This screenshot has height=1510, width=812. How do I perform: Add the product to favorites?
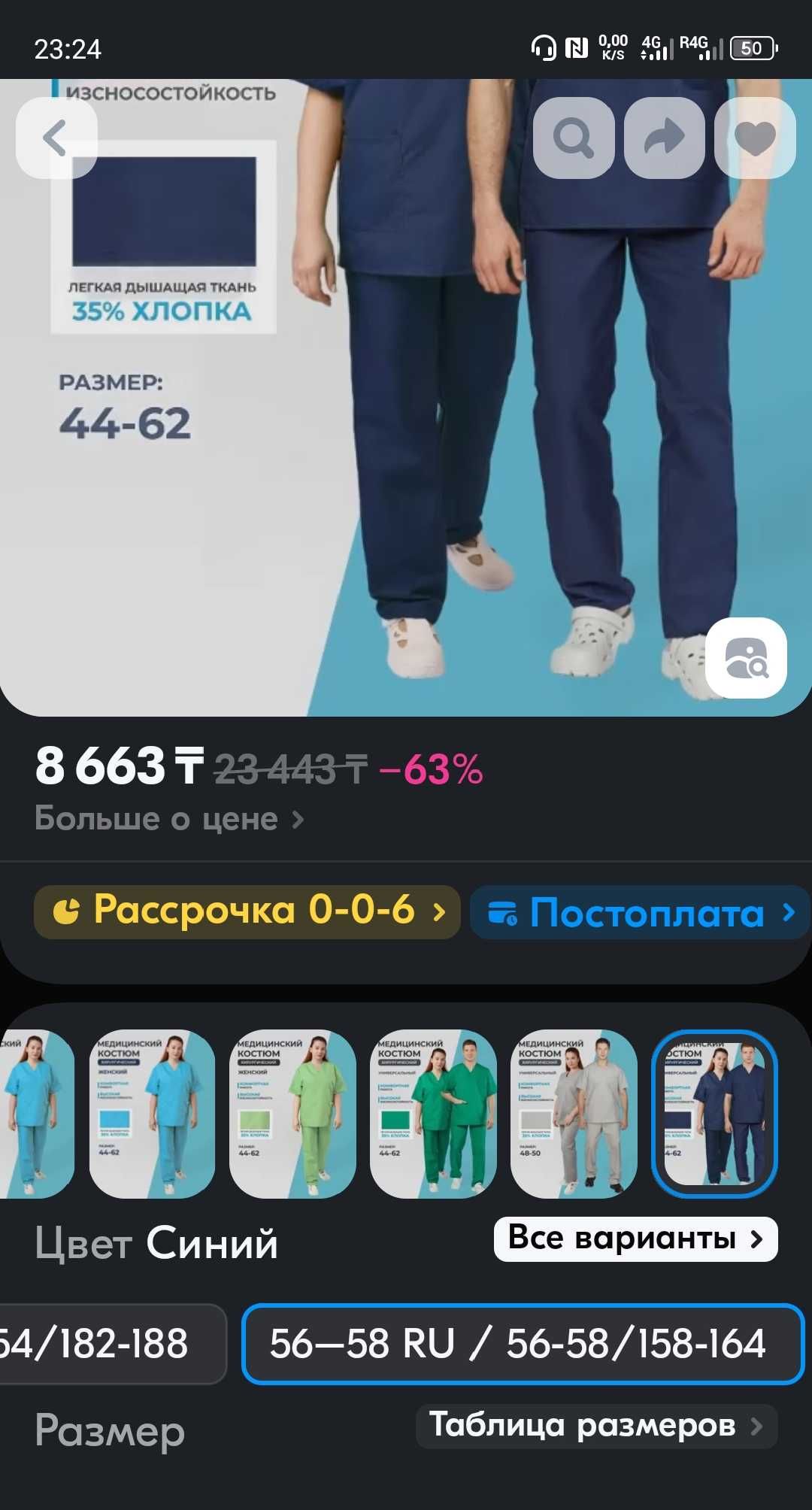(755, 138)
